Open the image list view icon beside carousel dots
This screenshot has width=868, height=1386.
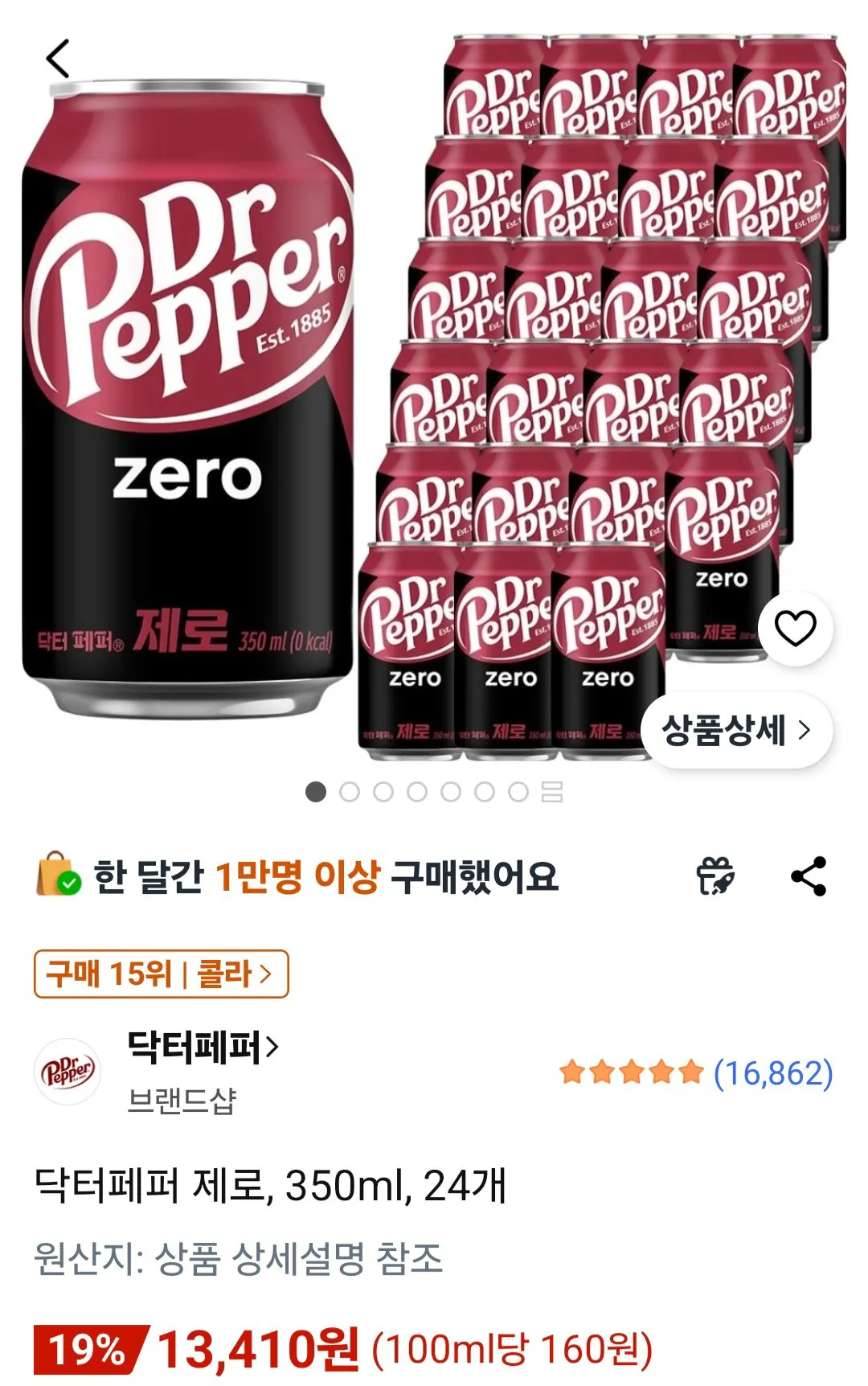click(549, 791)
